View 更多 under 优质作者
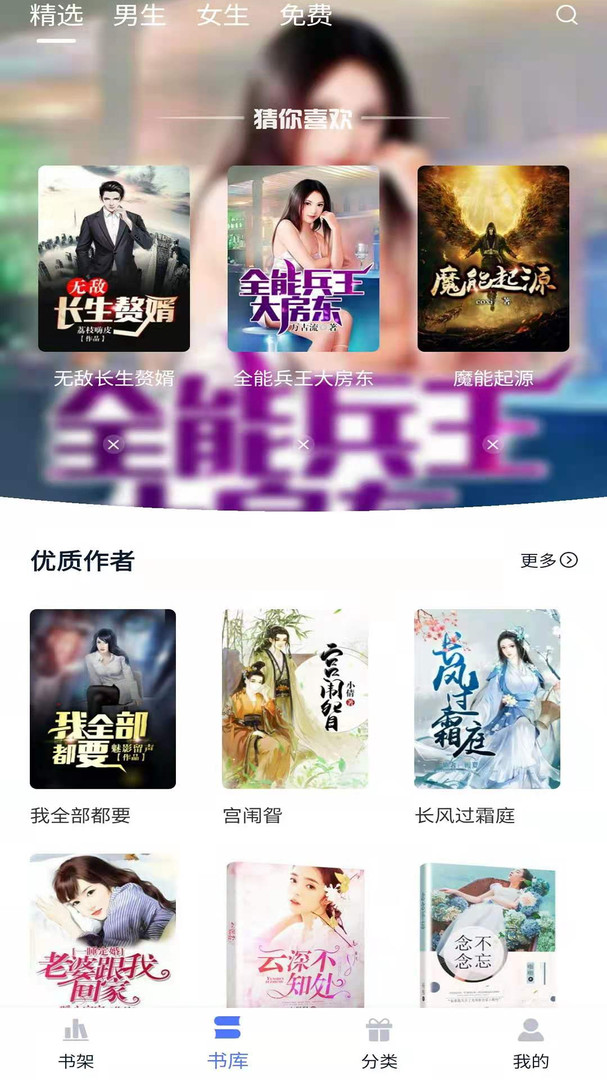Viewport: 607px width, 1080px height. coord(549,560)
